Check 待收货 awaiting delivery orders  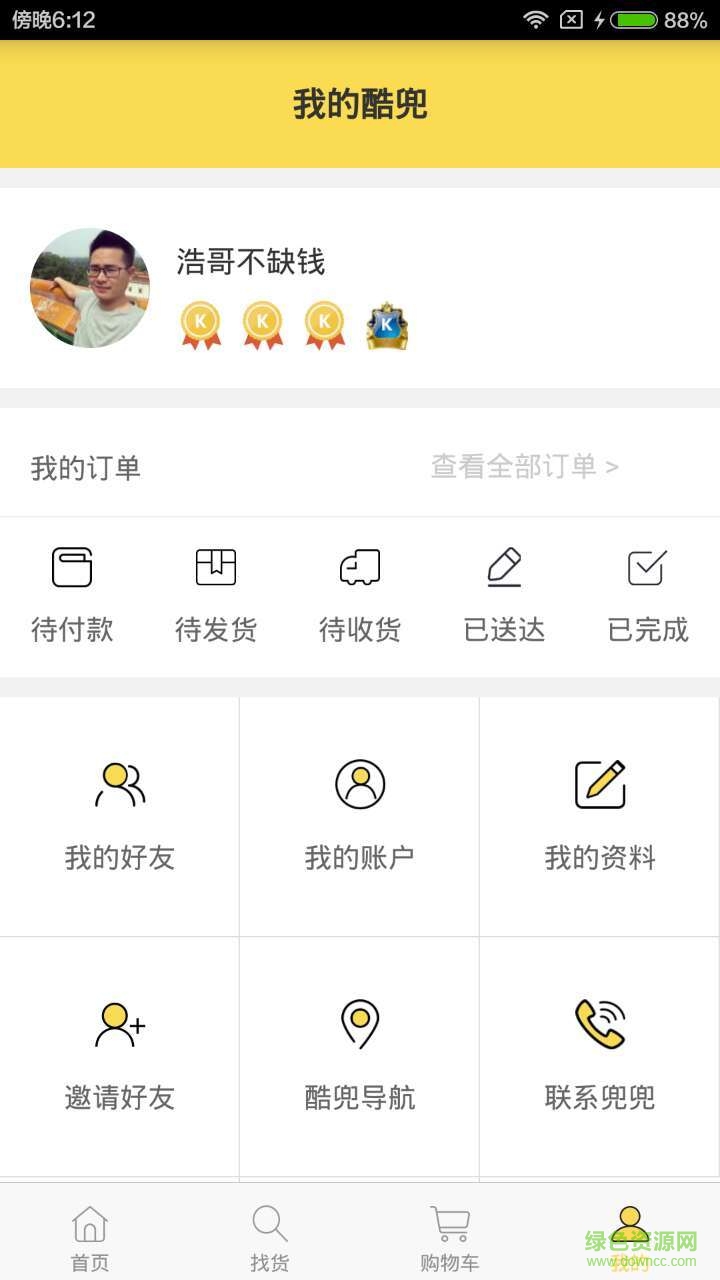click(360, 592)
